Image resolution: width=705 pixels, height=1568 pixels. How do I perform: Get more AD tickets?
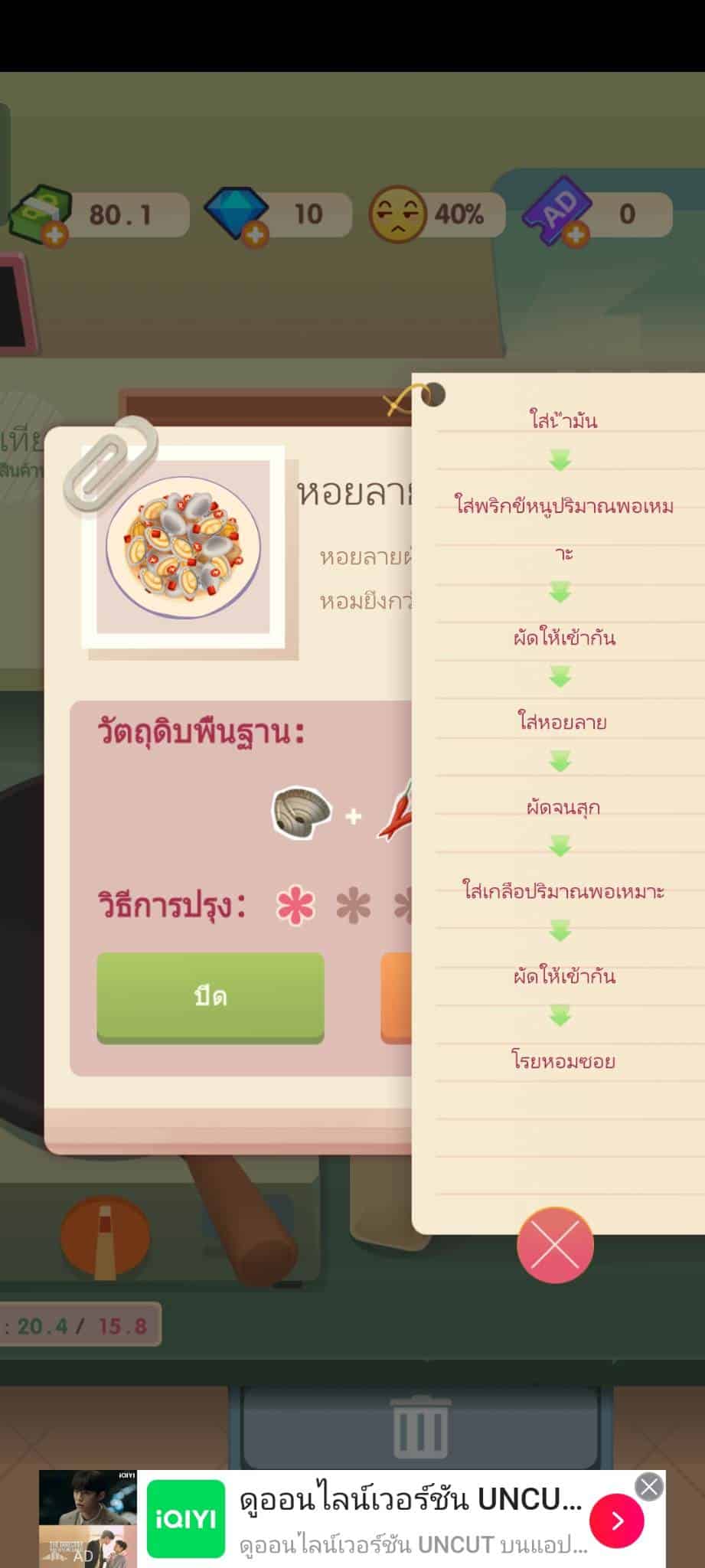coord(576,235)
